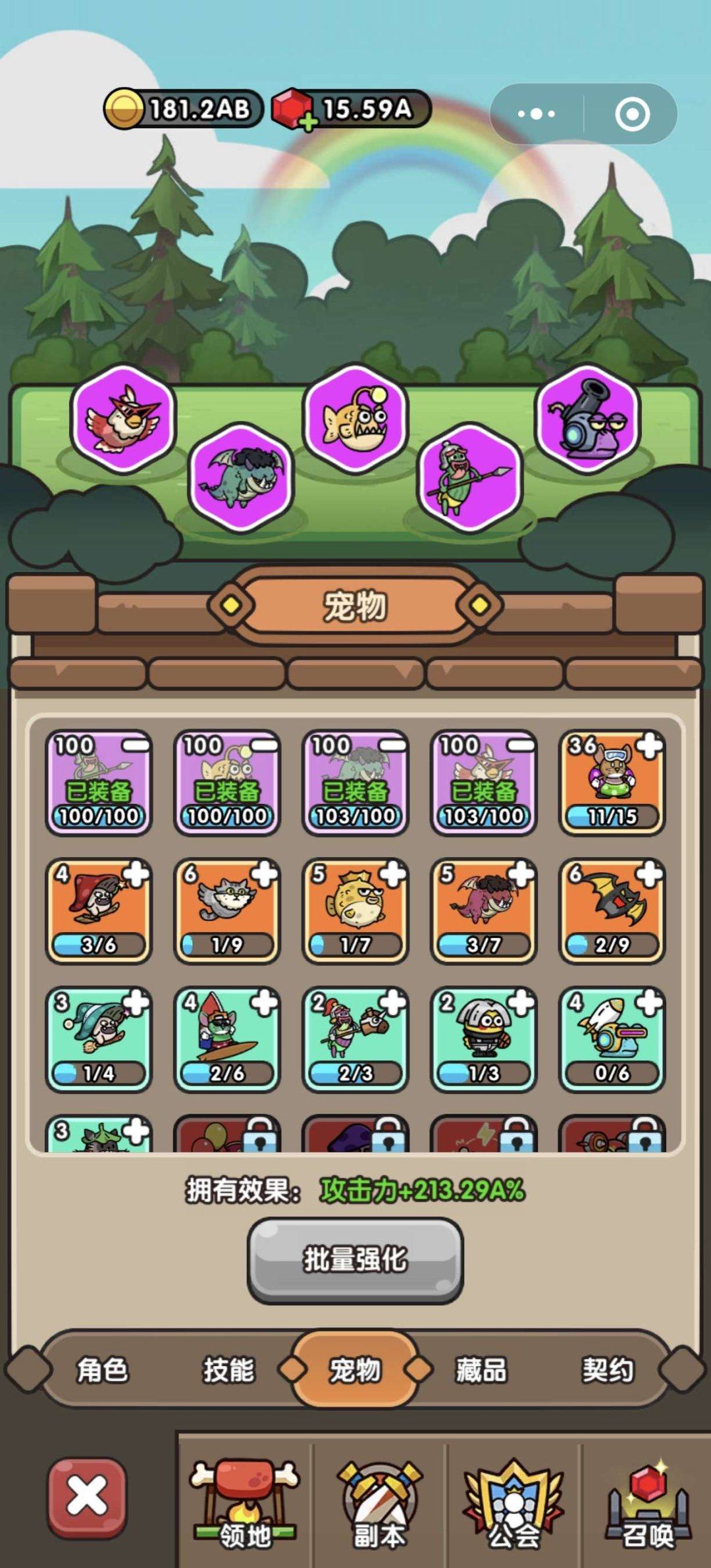Viewport: 711px width, 1568px height.
Task: Tap the 批量强化 batch upgrade button
Action: tap(355, 1259)
